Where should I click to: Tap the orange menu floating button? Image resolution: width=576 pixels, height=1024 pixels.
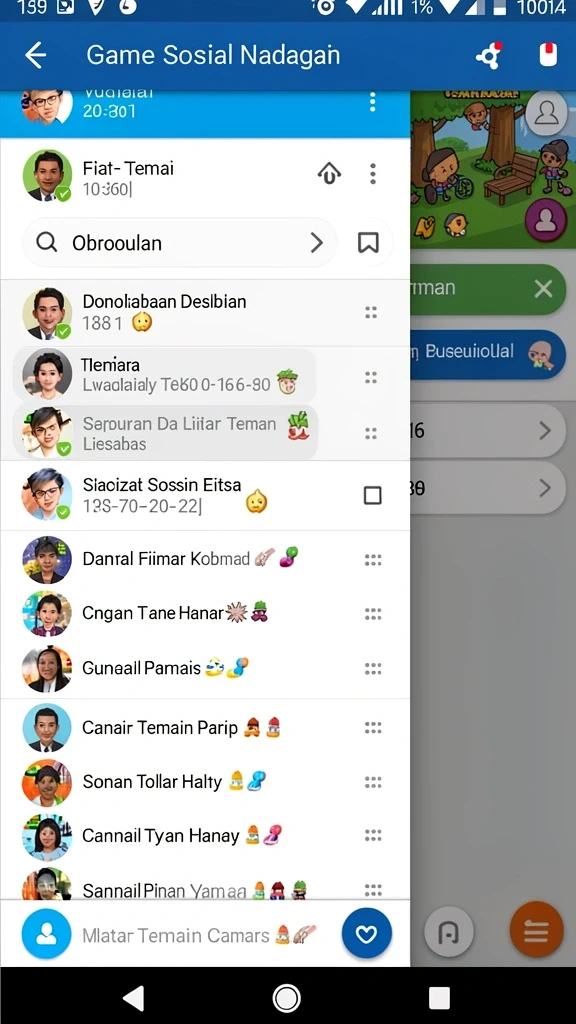tap(536, 930)
